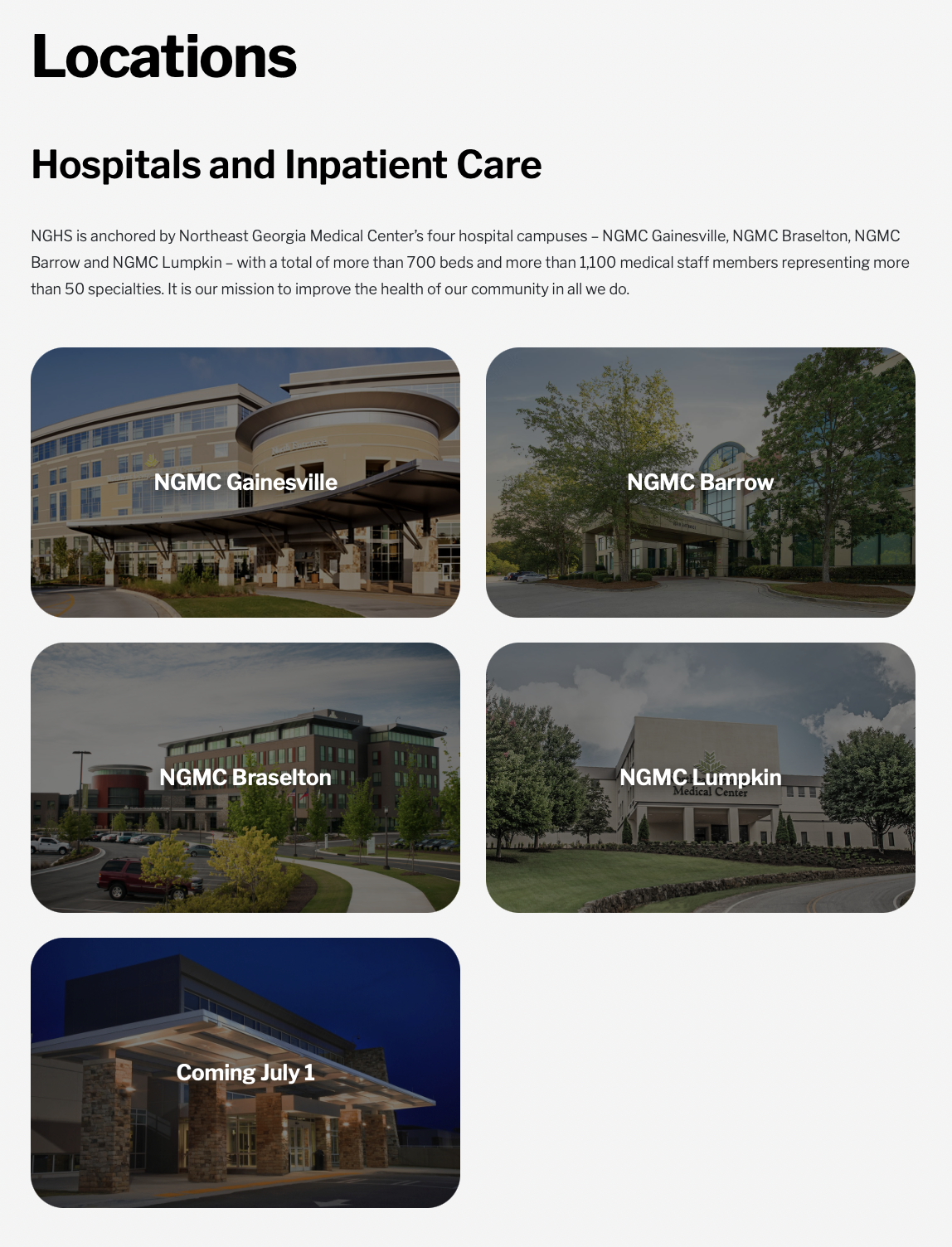The width and height of the screenshot is (952, 1247).
Task: Open the Coming July 1 card
Action: (x=245, y=1072)
